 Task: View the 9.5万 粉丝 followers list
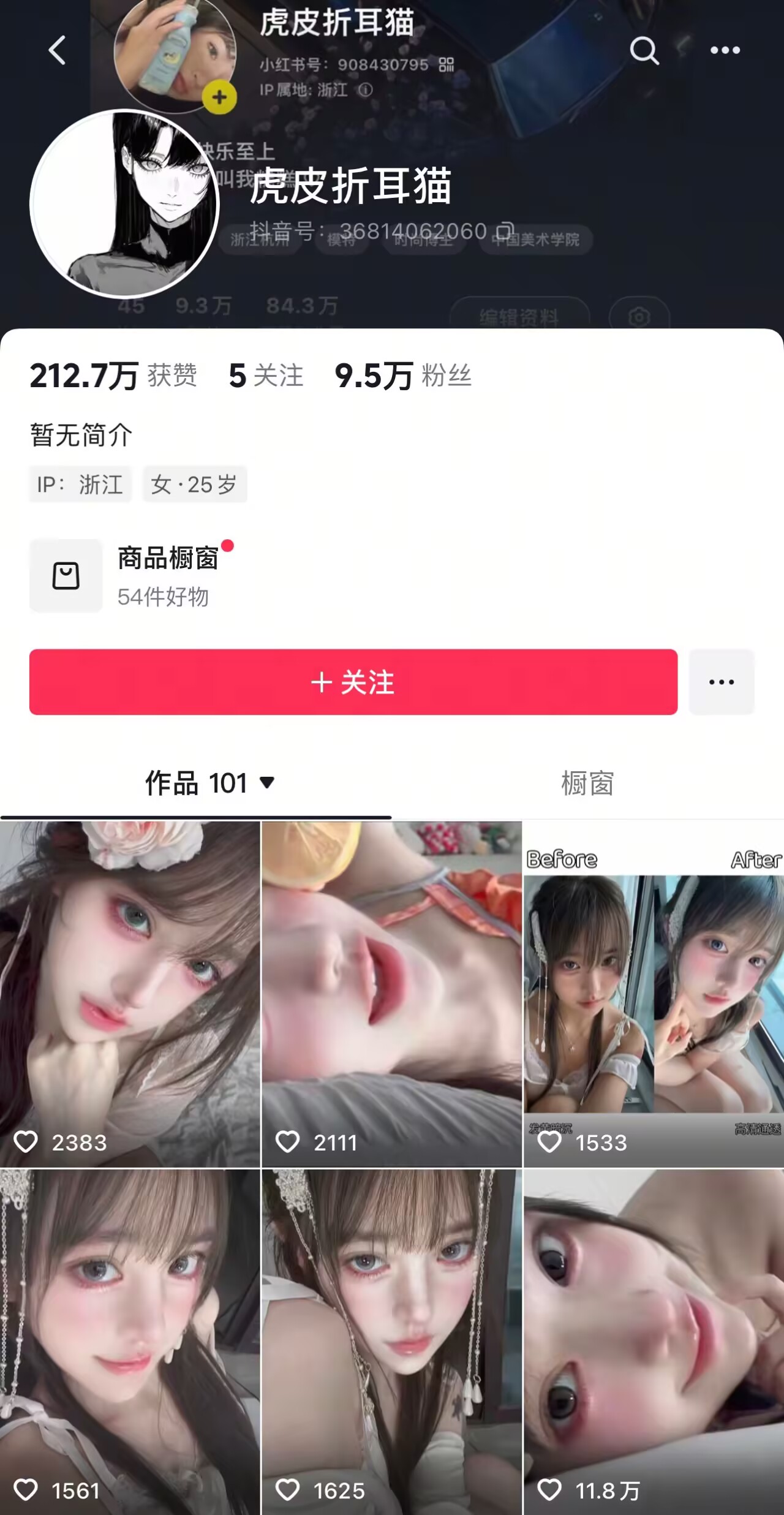[x=403, y=376]
